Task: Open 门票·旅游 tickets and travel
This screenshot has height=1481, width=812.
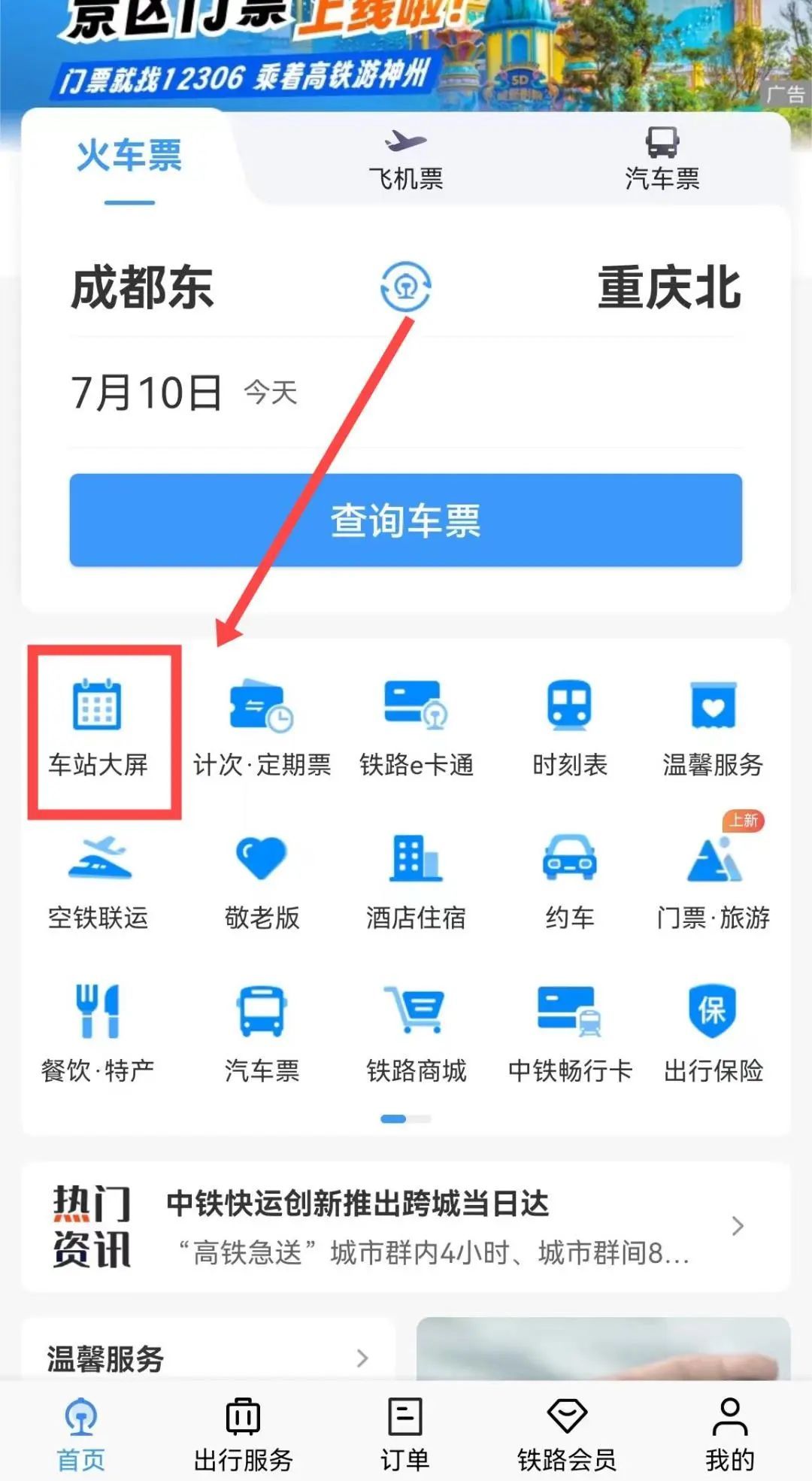Action: [x=714, y=882]
